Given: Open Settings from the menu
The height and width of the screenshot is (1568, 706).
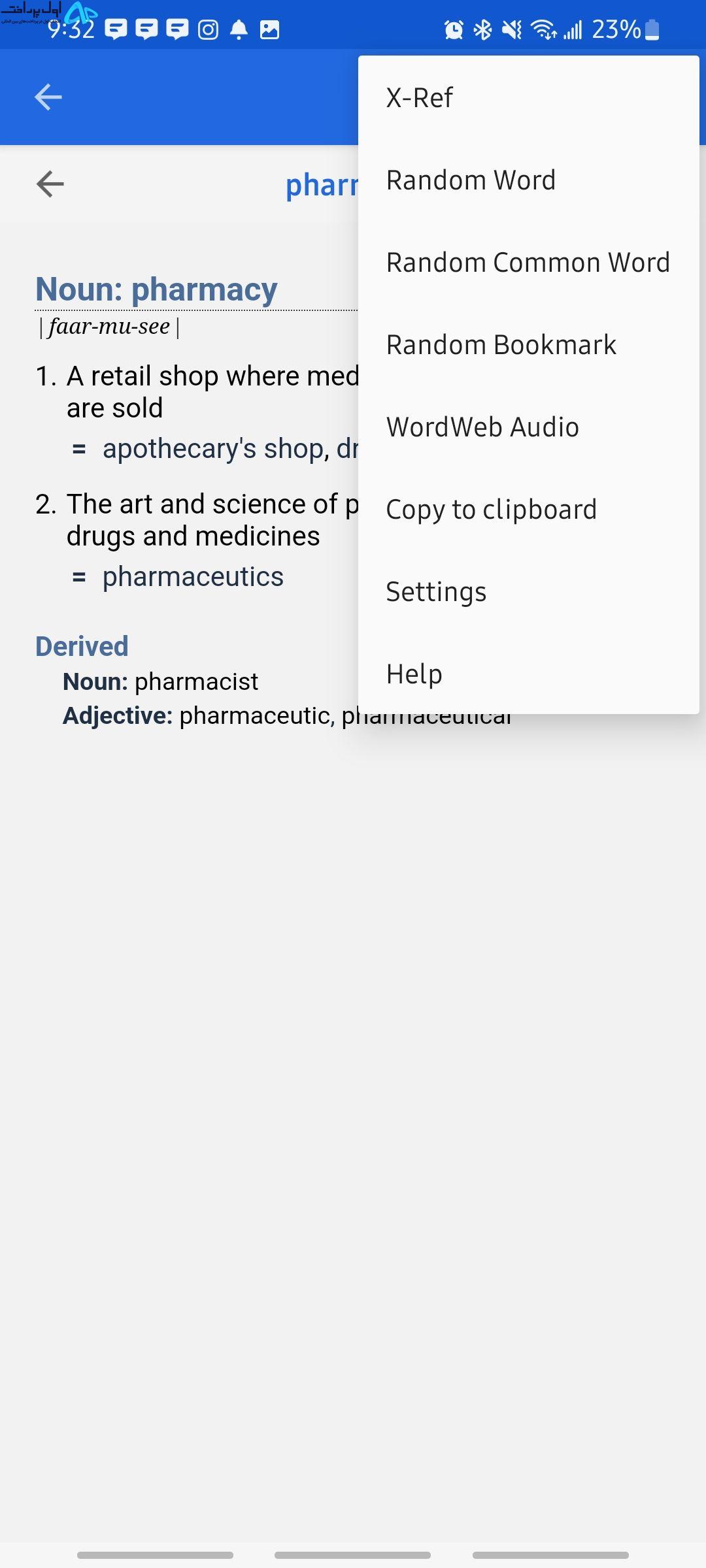Looking at the screenshot, I should 528,591.
